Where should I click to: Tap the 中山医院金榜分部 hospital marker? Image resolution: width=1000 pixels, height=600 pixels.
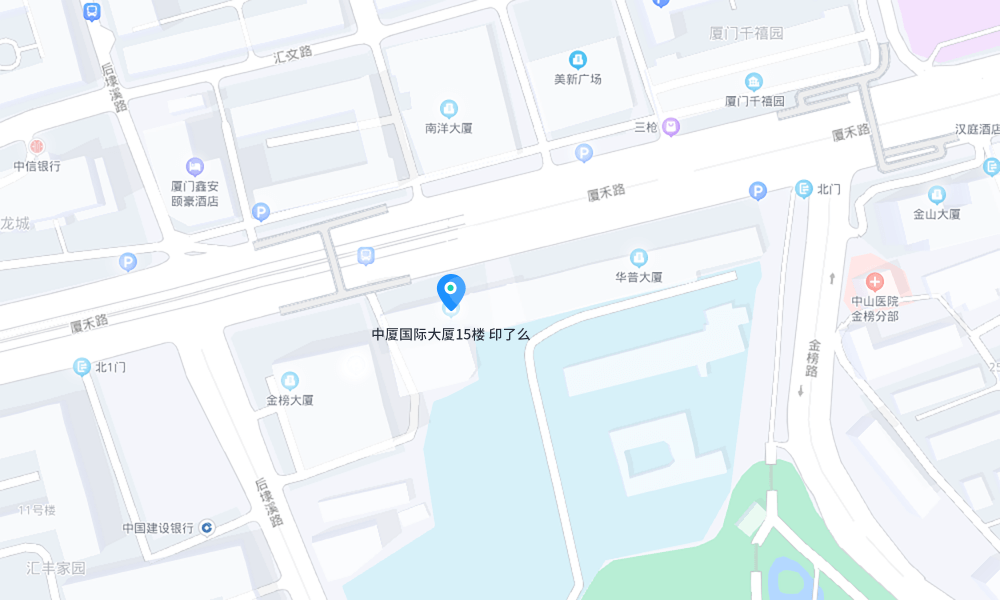pyautogui.click(x=874, y=282)
